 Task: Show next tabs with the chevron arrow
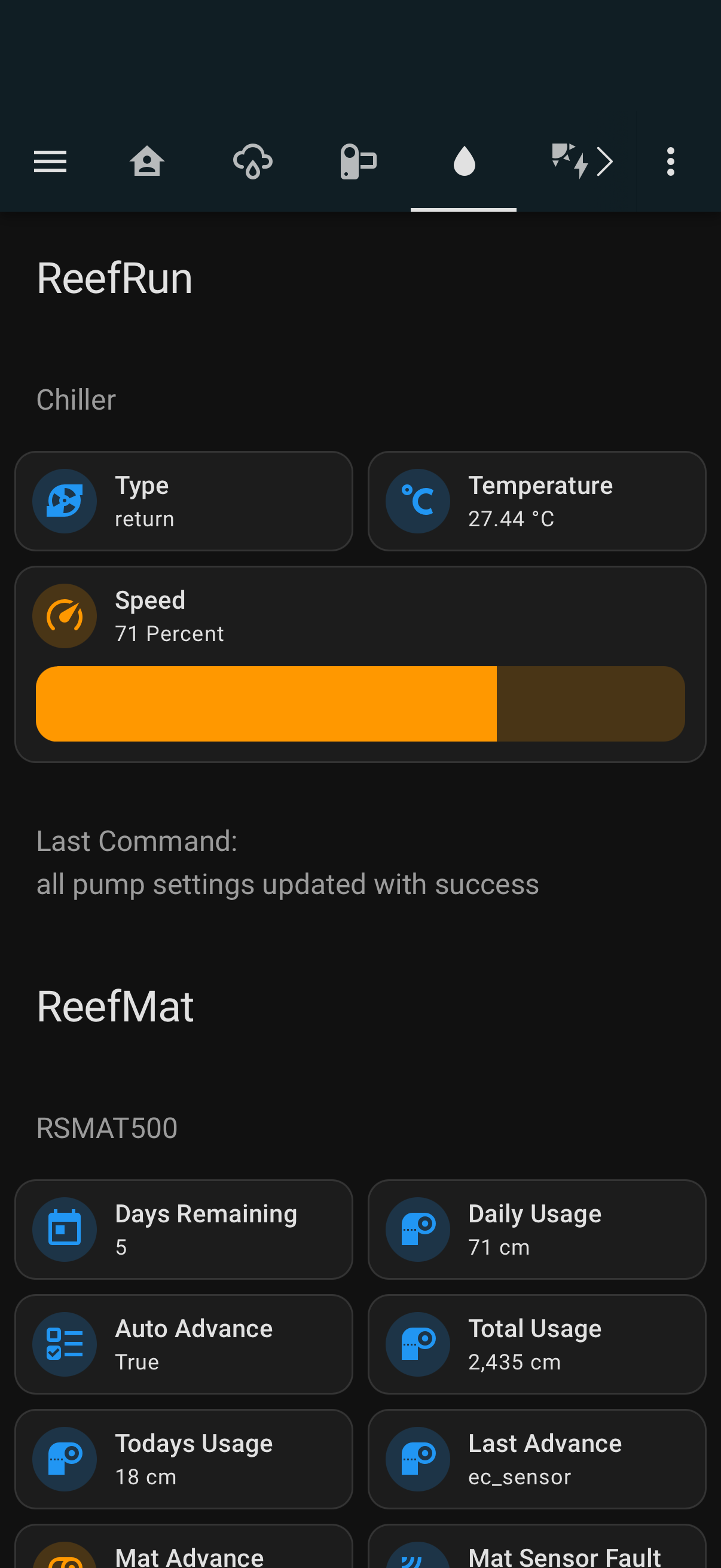pyautogui.click(x=605, y=162)
